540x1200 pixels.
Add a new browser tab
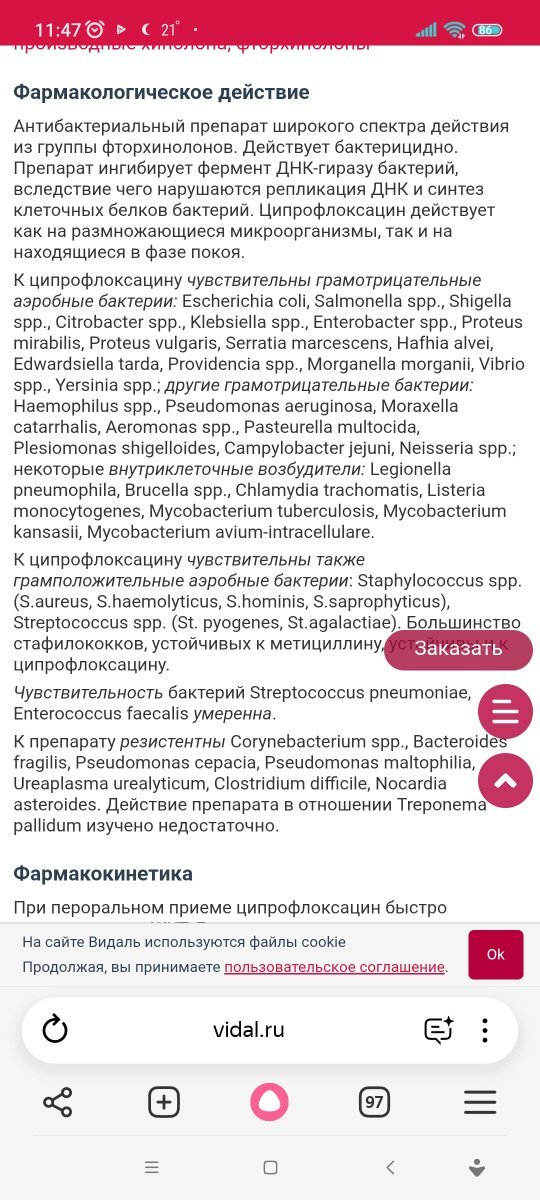click(164, 1103)
